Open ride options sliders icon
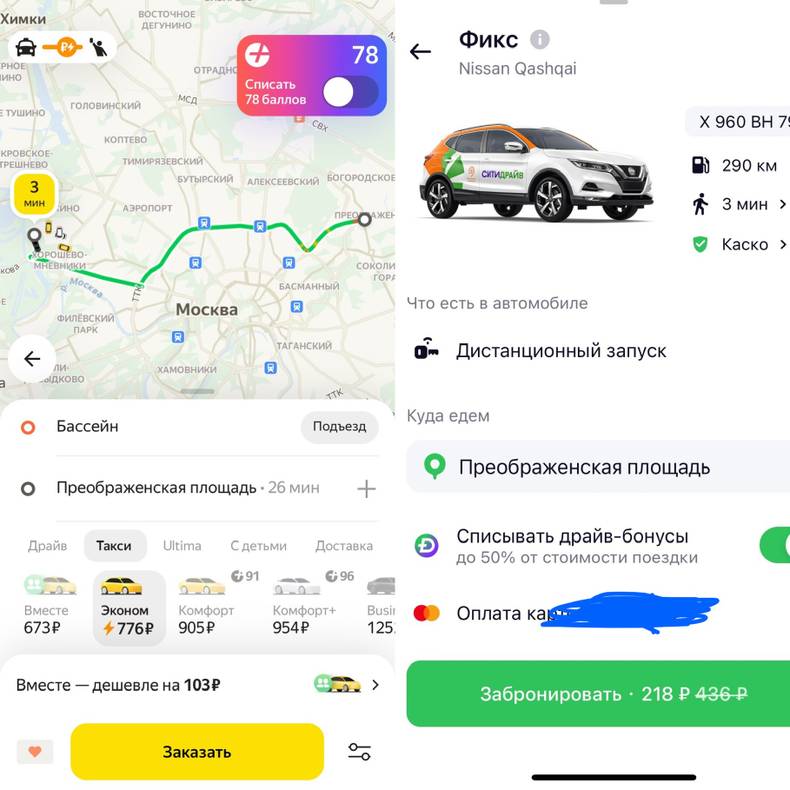 coord(359,752)
